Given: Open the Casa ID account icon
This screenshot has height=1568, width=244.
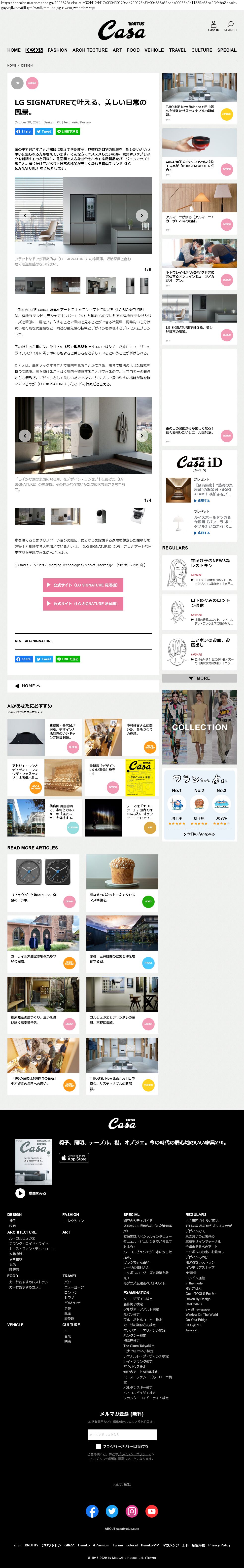Looking at the screenshot, I should (x=213, y=25).
